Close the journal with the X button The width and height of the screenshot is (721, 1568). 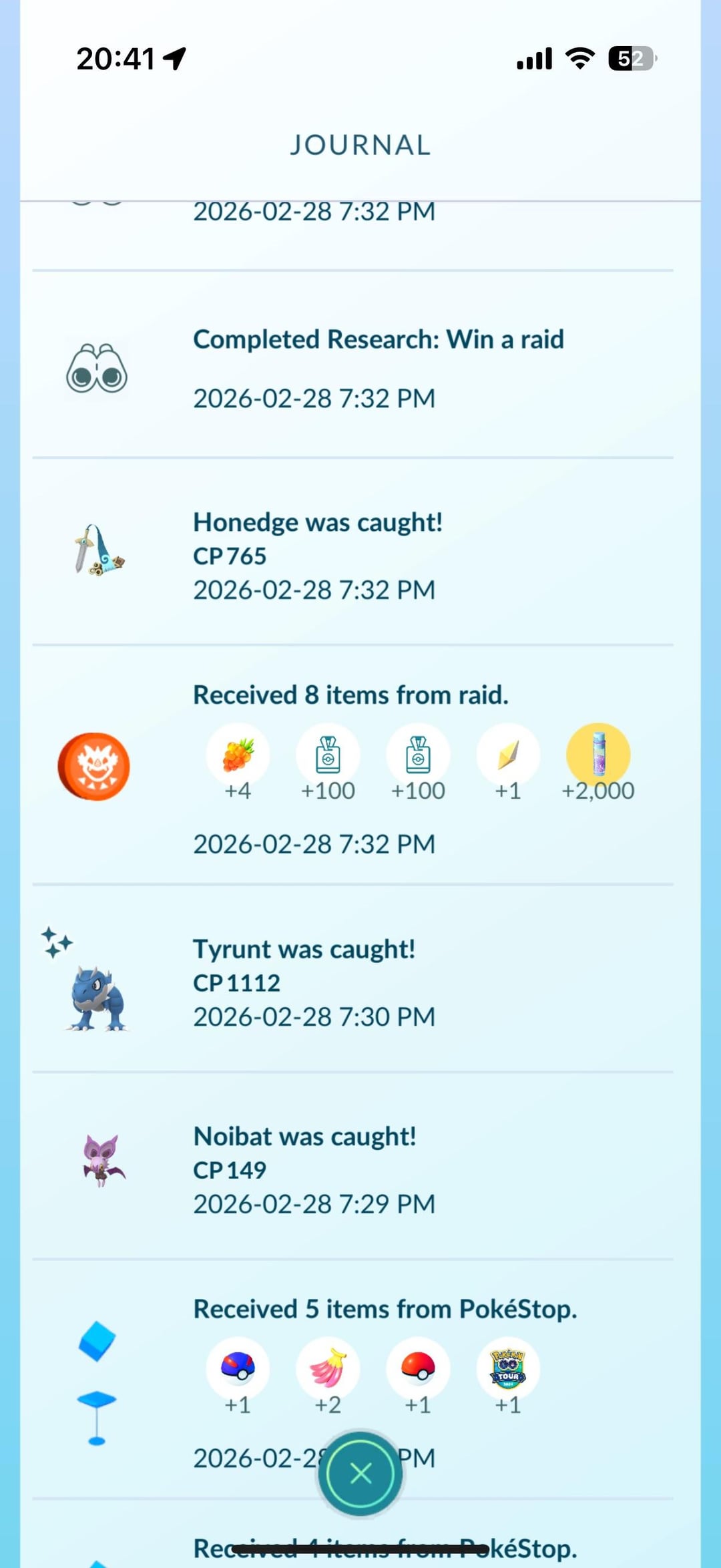[x=360, y=1473]
